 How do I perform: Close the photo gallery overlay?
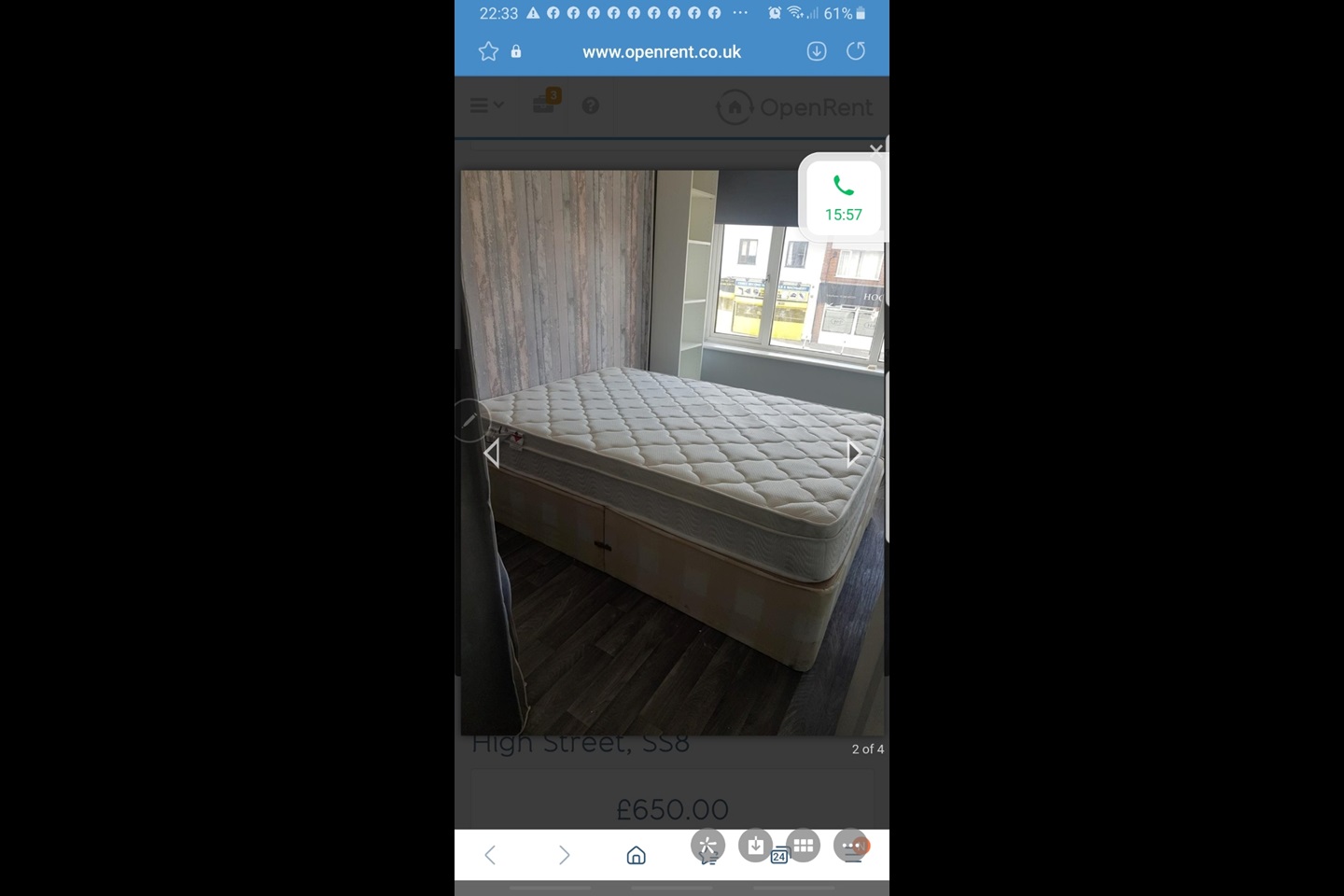(875, 149)
